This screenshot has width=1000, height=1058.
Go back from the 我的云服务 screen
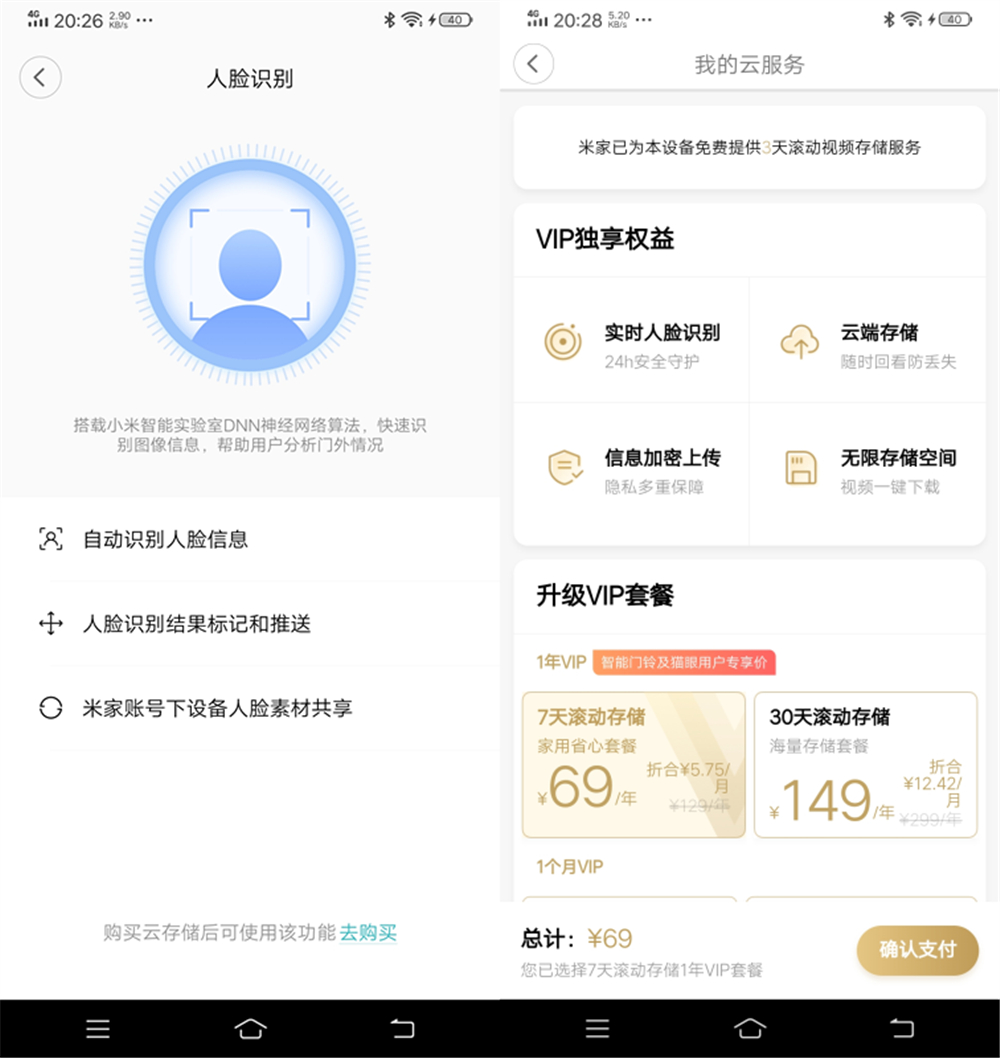tap(534, 63)
